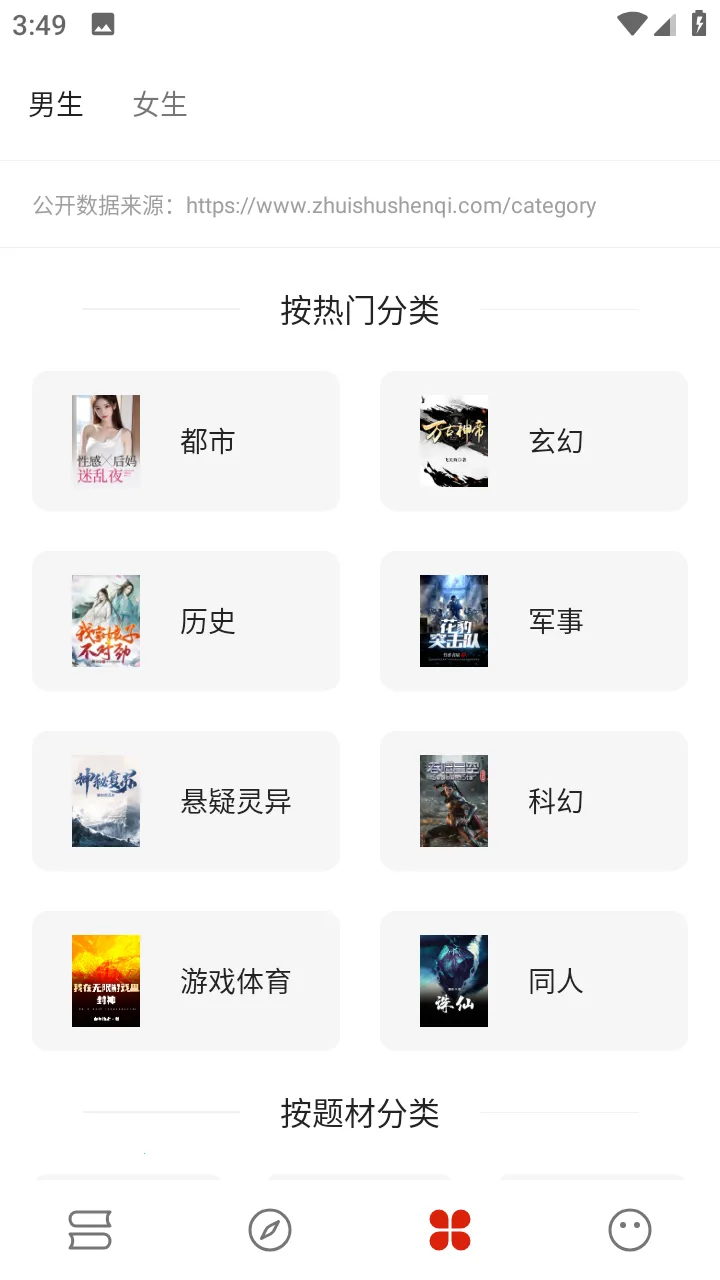Image resolution: width=720 pixels, height=1280 pixels.
Task: Browse the 悬疑灵异 category
Action: pos(186,801)
